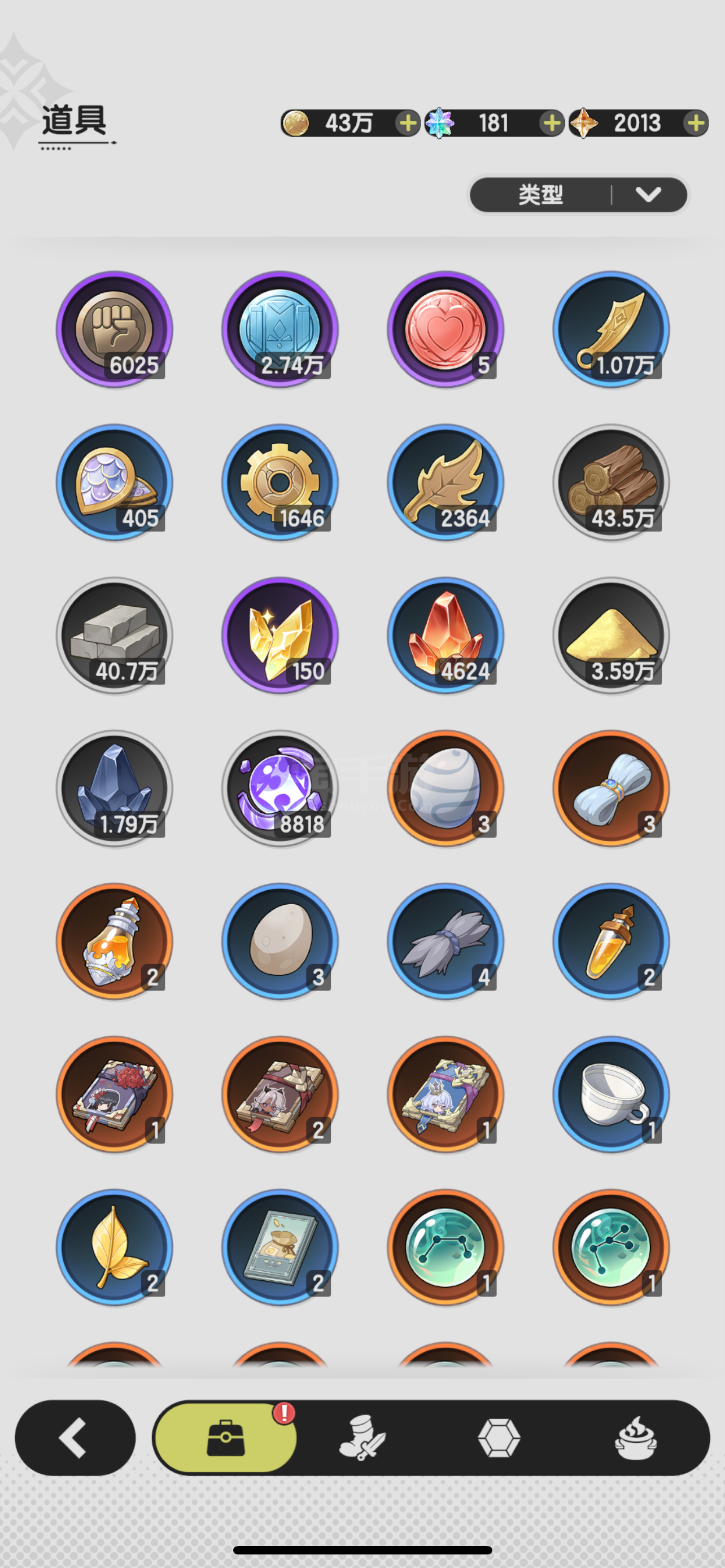
Task: Select the orange potion flask item
Action: pos(115,941)
